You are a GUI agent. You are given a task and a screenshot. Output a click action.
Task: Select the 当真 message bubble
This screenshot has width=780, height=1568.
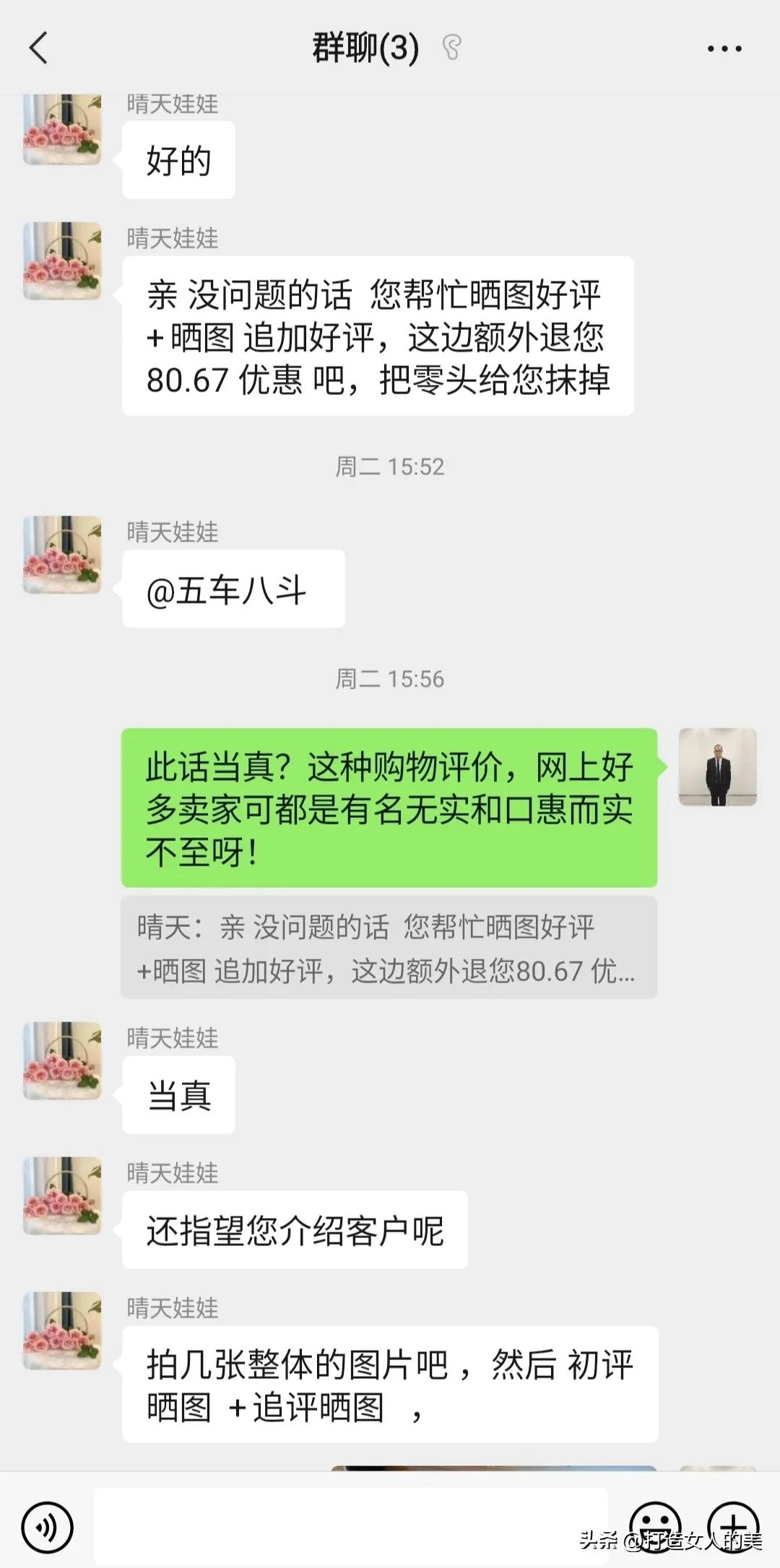[178, 1094]
